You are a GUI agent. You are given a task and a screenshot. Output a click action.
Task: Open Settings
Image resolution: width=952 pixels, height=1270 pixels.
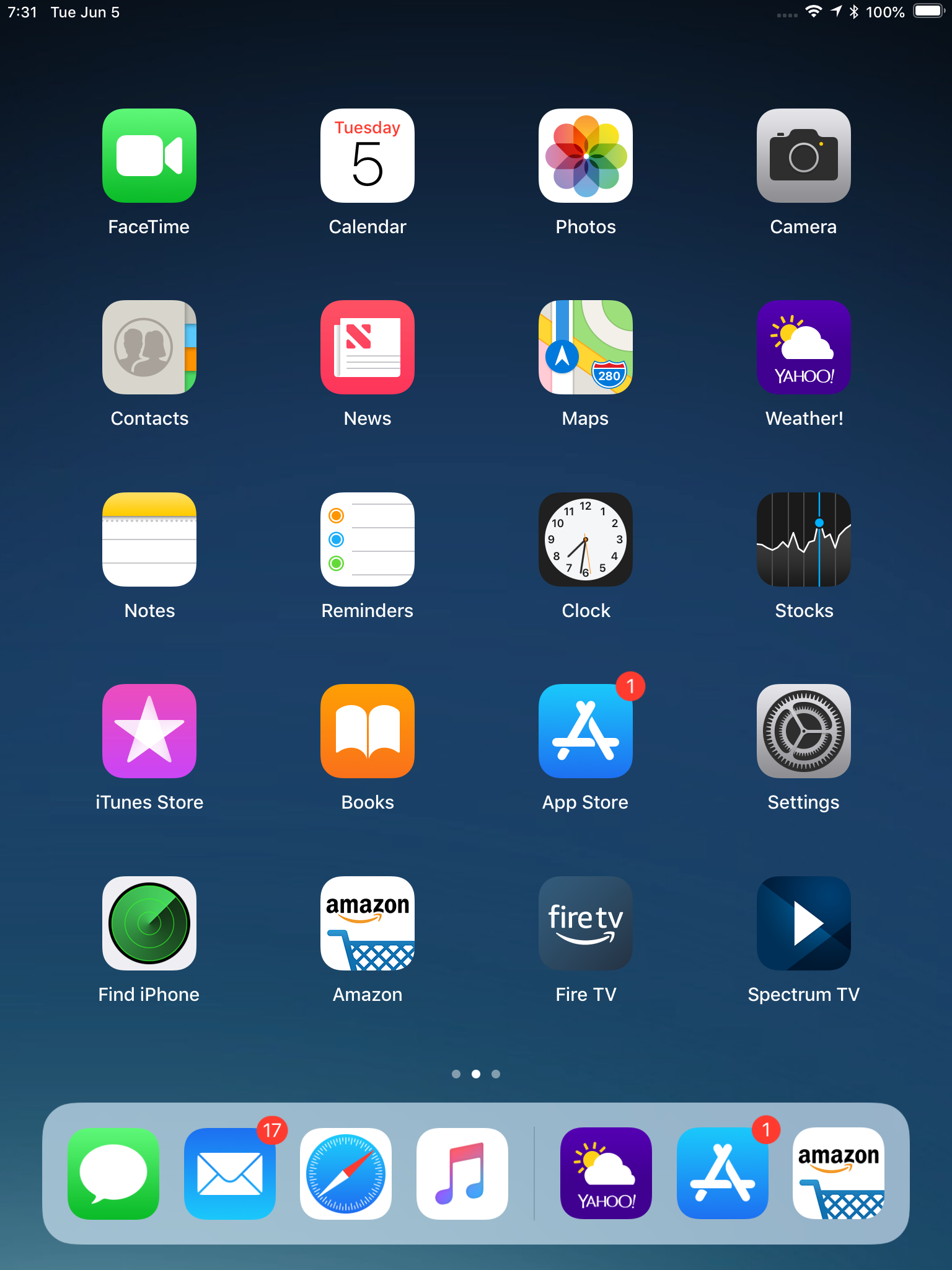pos(804,731)
